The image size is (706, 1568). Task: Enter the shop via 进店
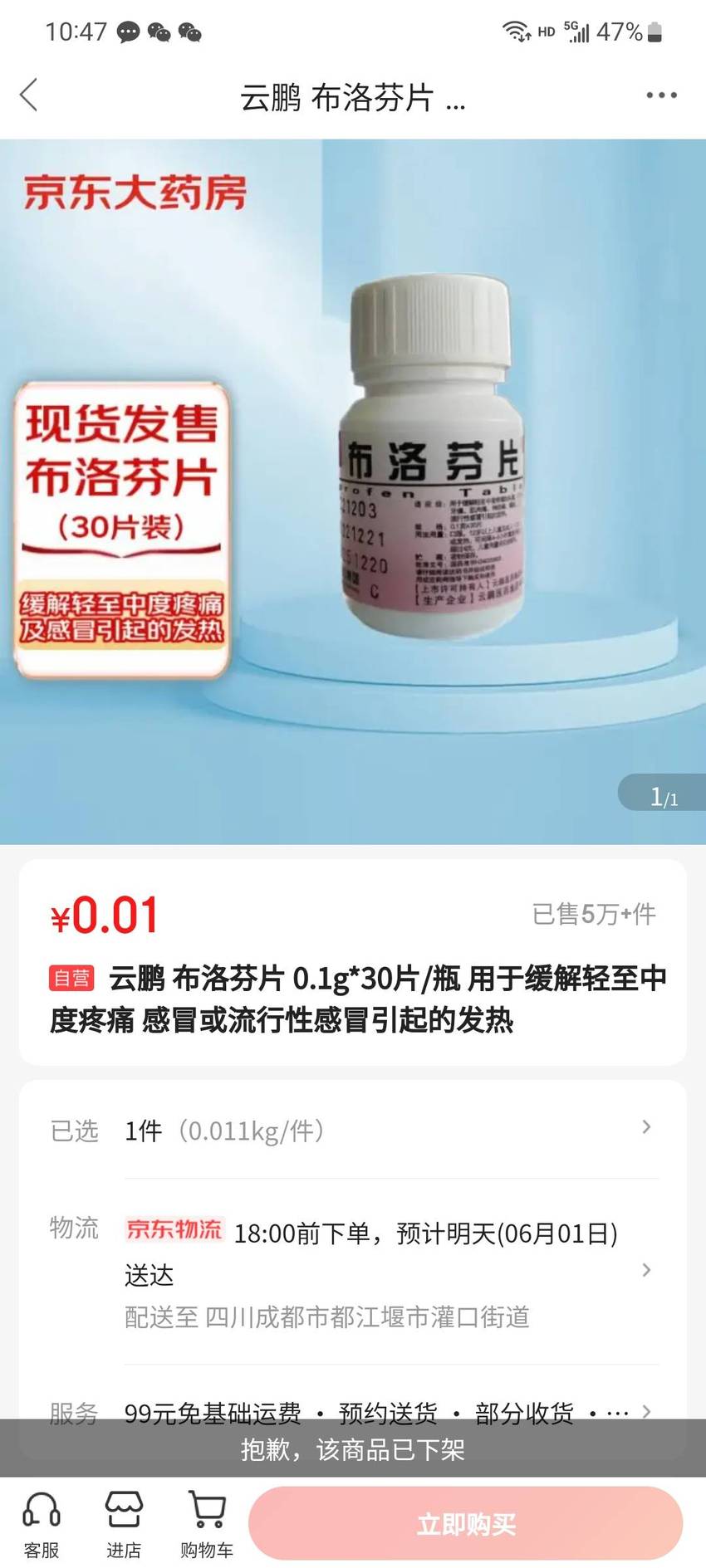pyautogui.click(x=124, y=1526)
